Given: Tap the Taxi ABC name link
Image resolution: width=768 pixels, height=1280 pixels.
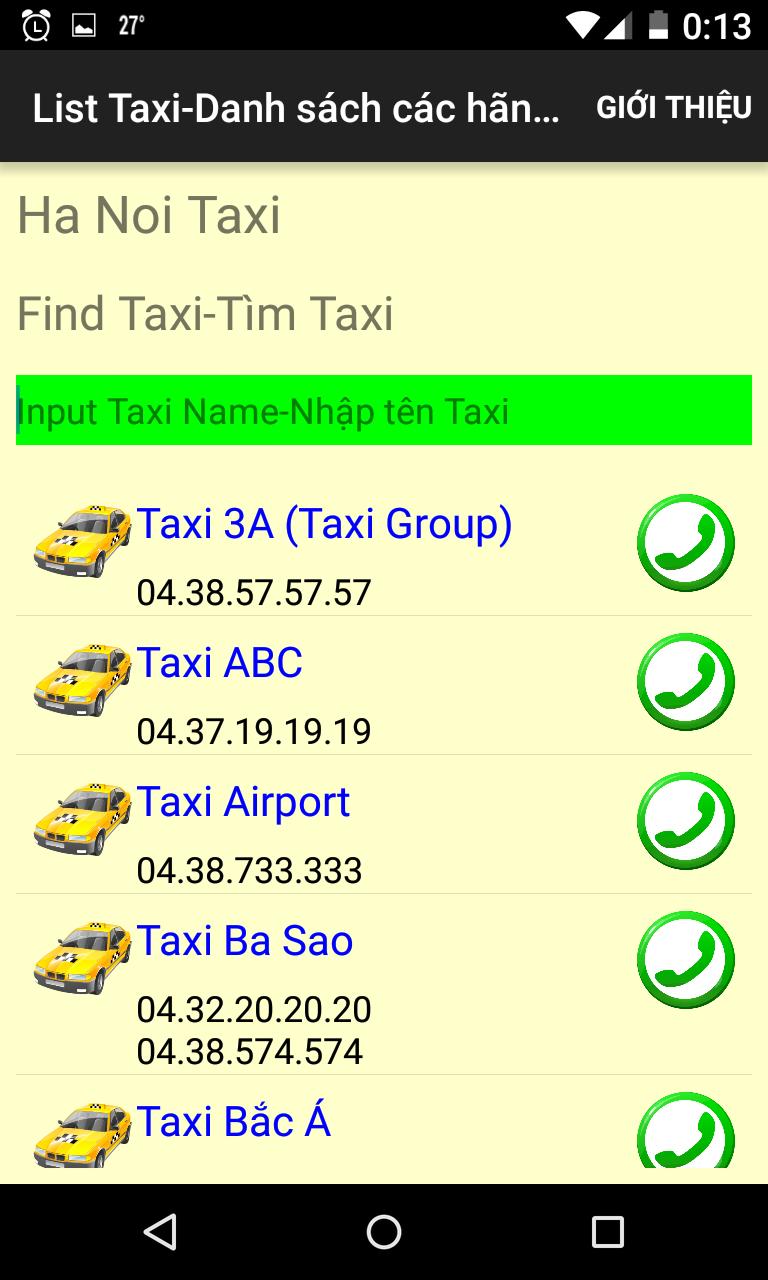Looking at the screenshot, I should [221, 662].
